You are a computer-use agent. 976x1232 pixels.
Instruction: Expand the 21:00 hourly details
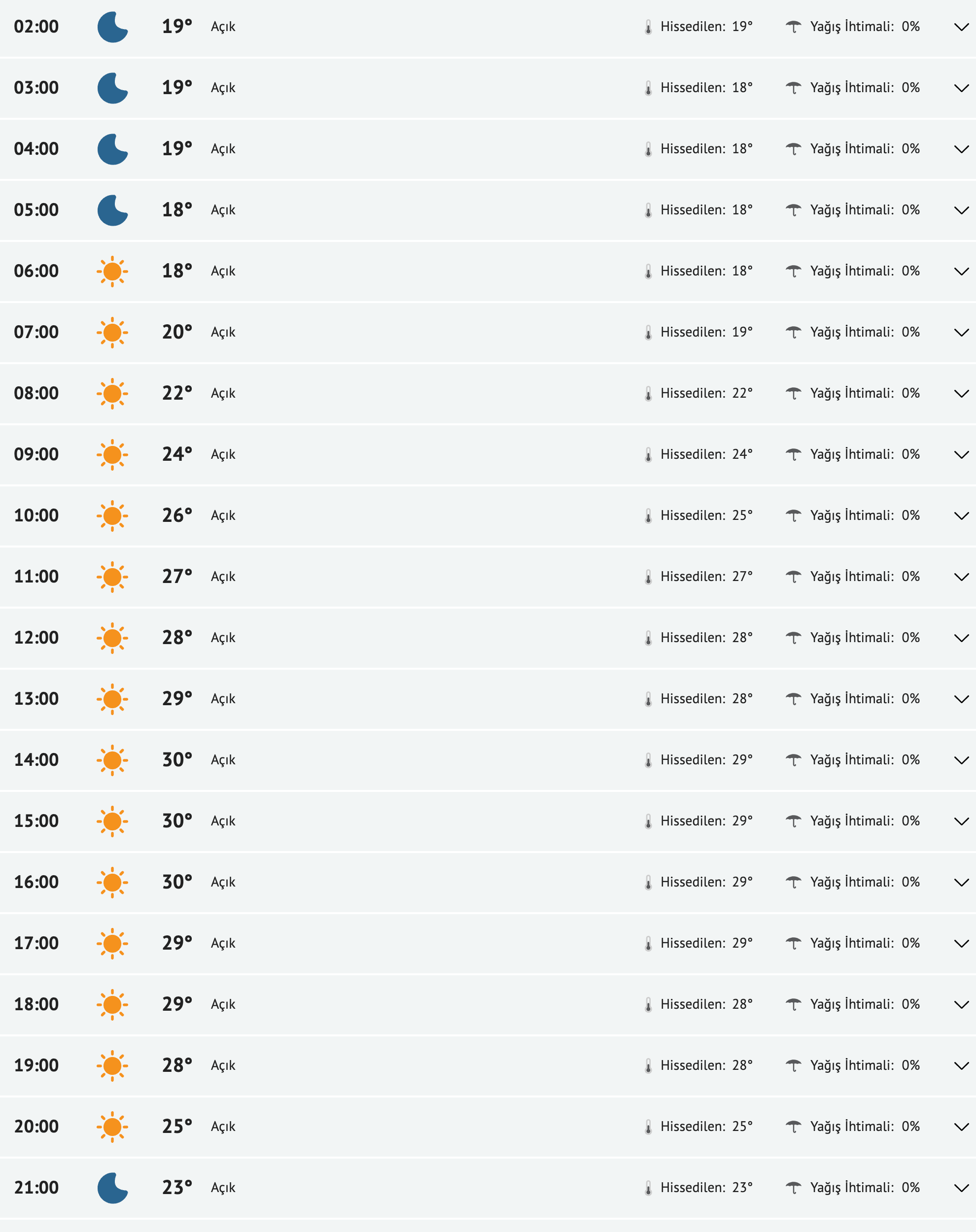click(961, 1188)
